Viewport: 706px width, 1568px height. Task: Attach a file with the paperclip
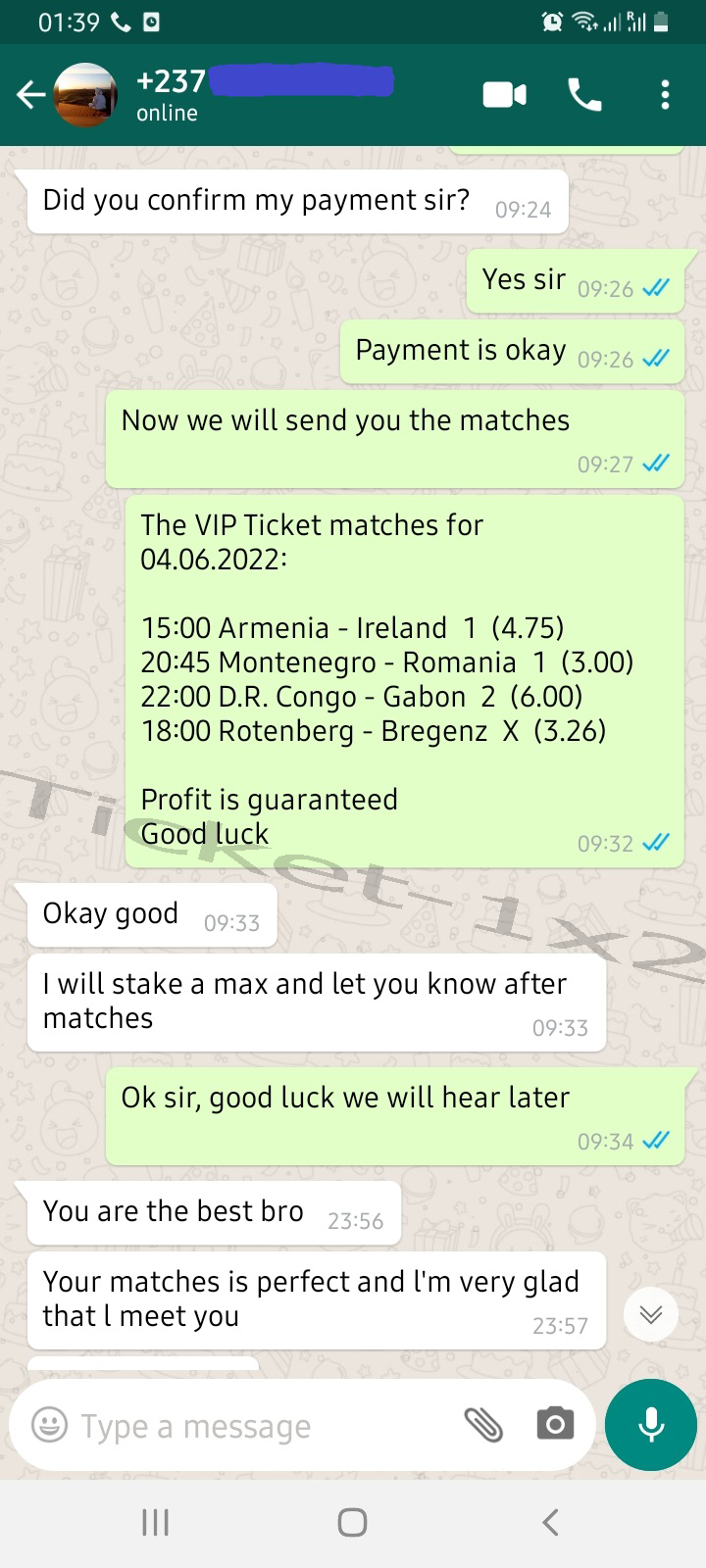[x=483, y=1425]
